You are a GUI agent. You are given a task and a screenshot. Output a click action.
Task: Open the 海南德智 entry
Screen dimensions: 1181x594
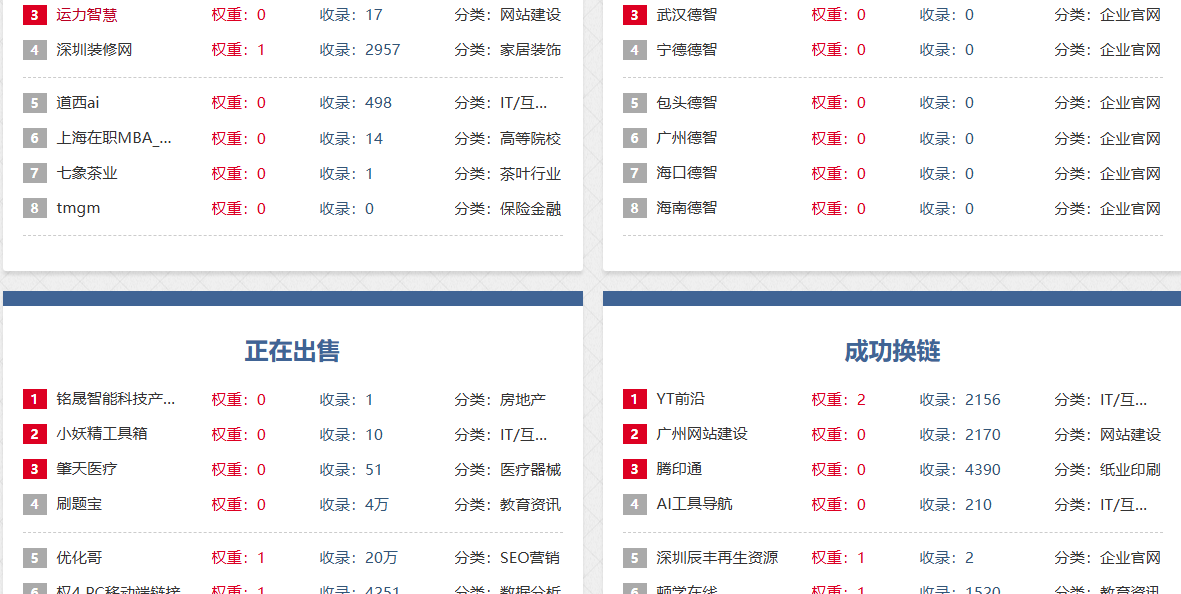click(686, 208)
